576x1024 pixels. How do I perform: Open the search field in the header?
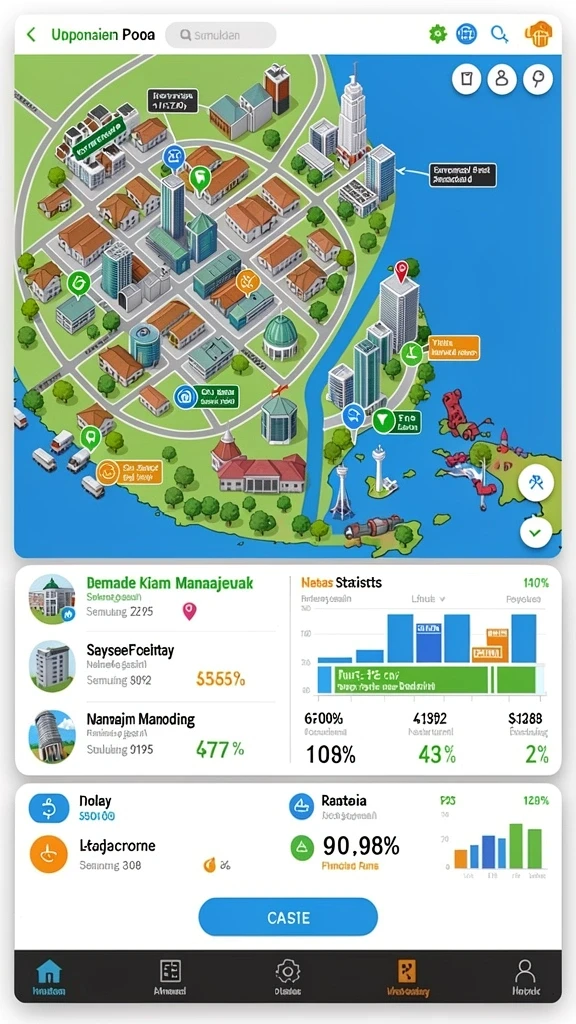pyautogui.click(x=221, y=35)
